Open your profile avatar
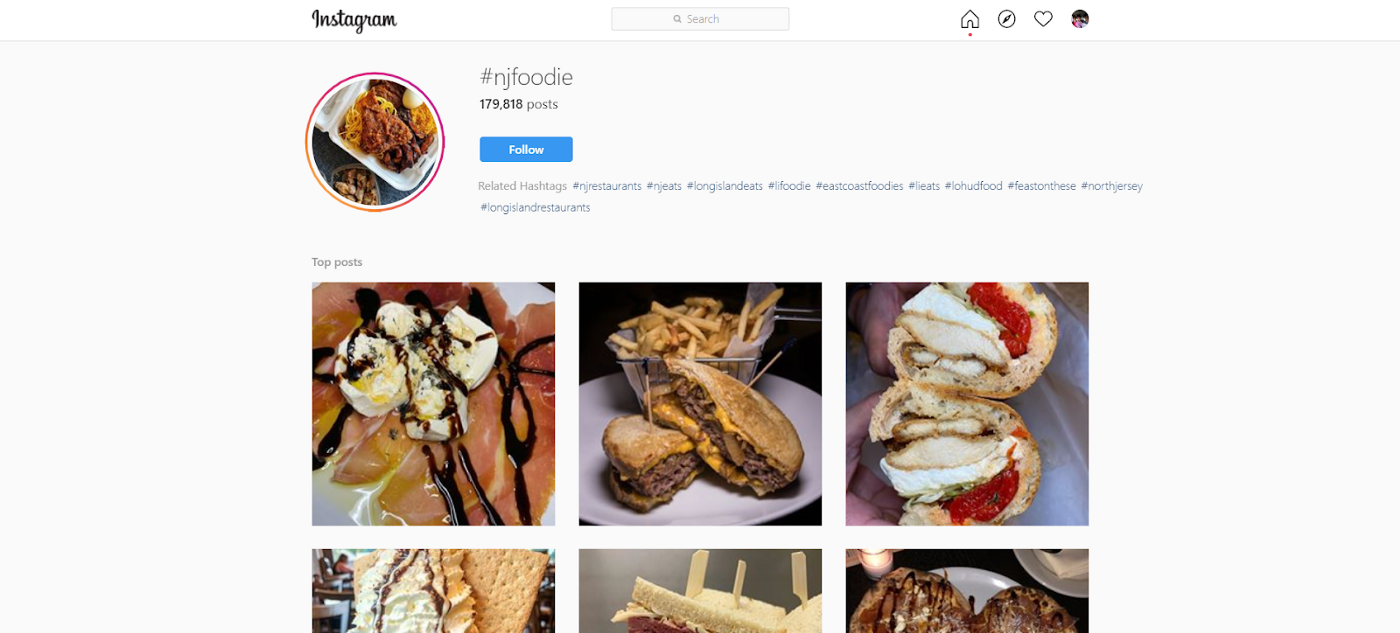 coord(1080,19)
